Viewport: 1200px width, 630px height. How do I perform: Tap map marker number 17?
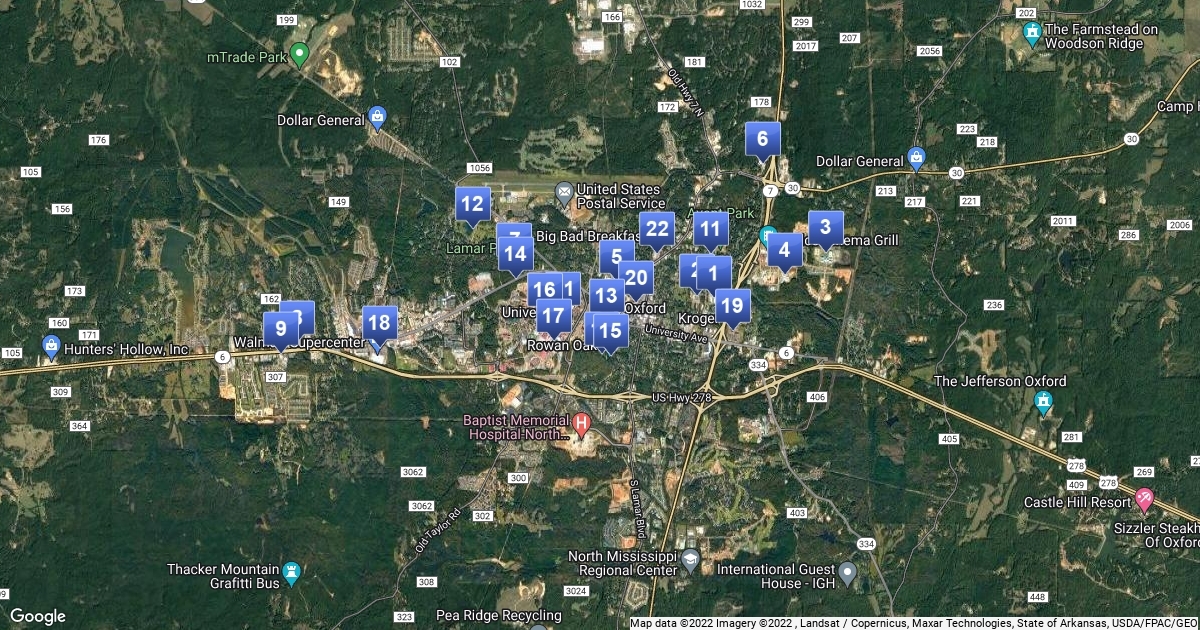coord(553,316)
